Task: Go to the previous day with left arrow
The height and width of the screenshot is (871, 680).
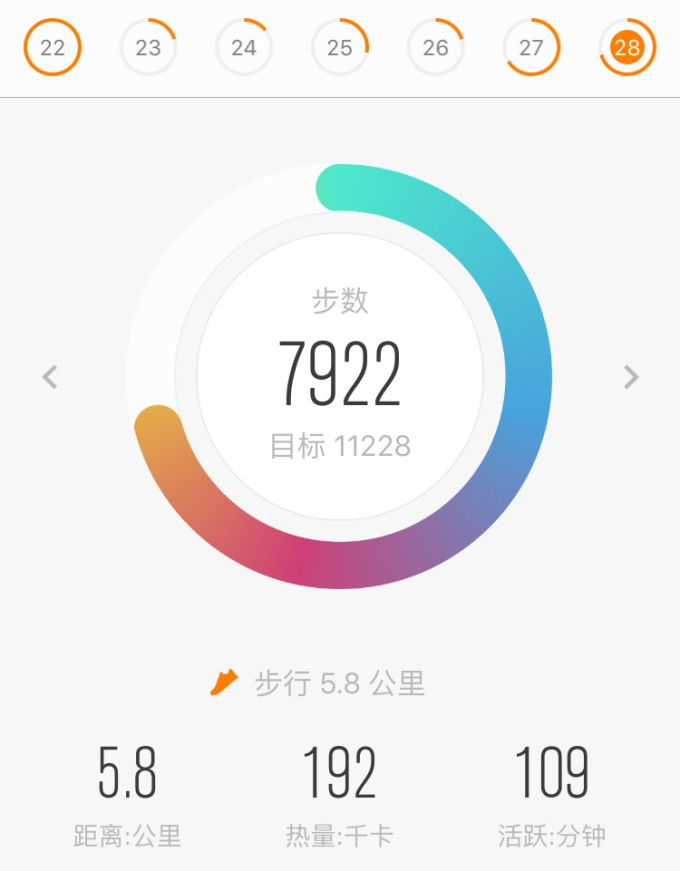Action: tap(50, 377)
